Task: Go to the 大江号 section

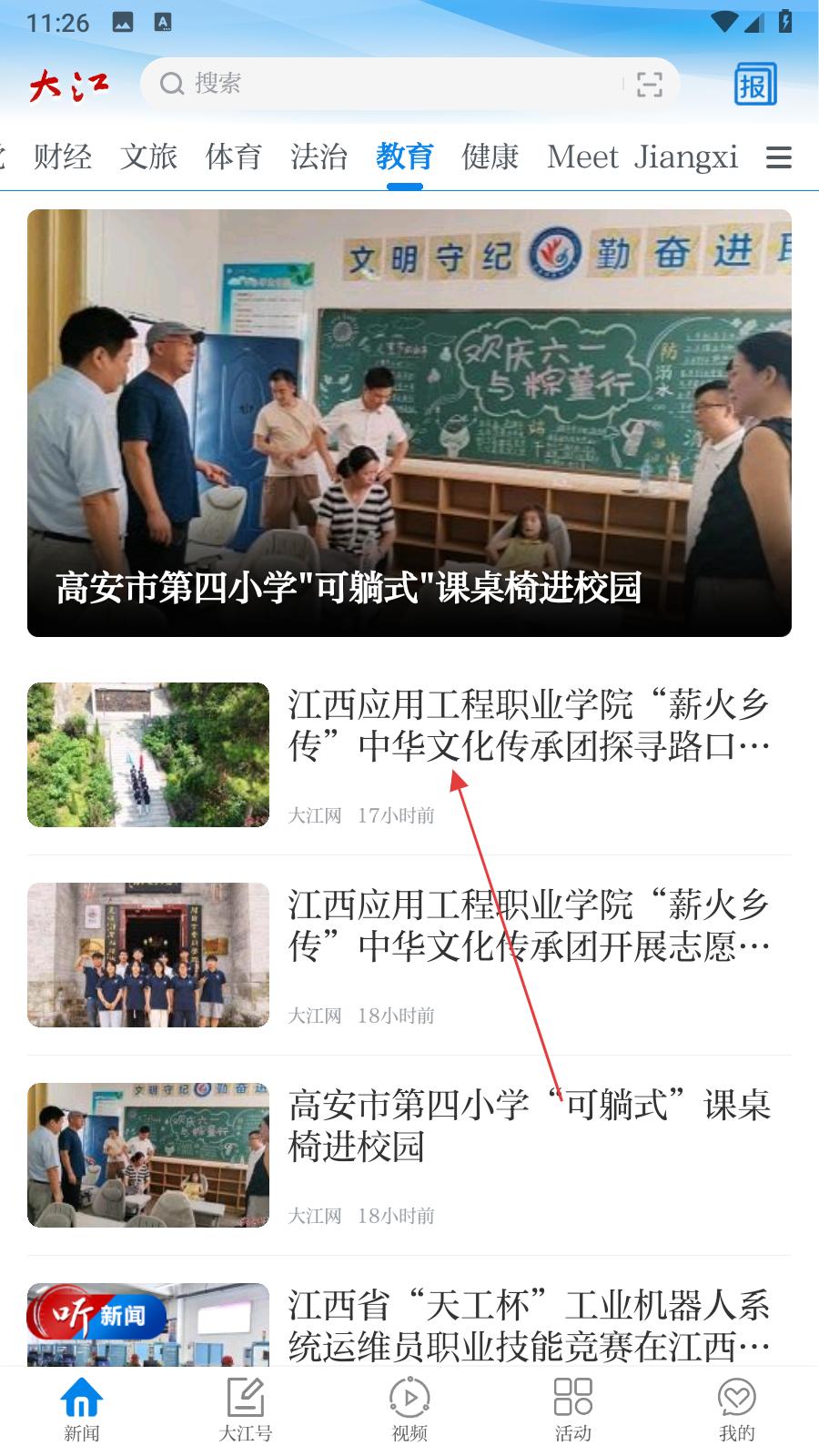Action: [x=246, y=1409]
